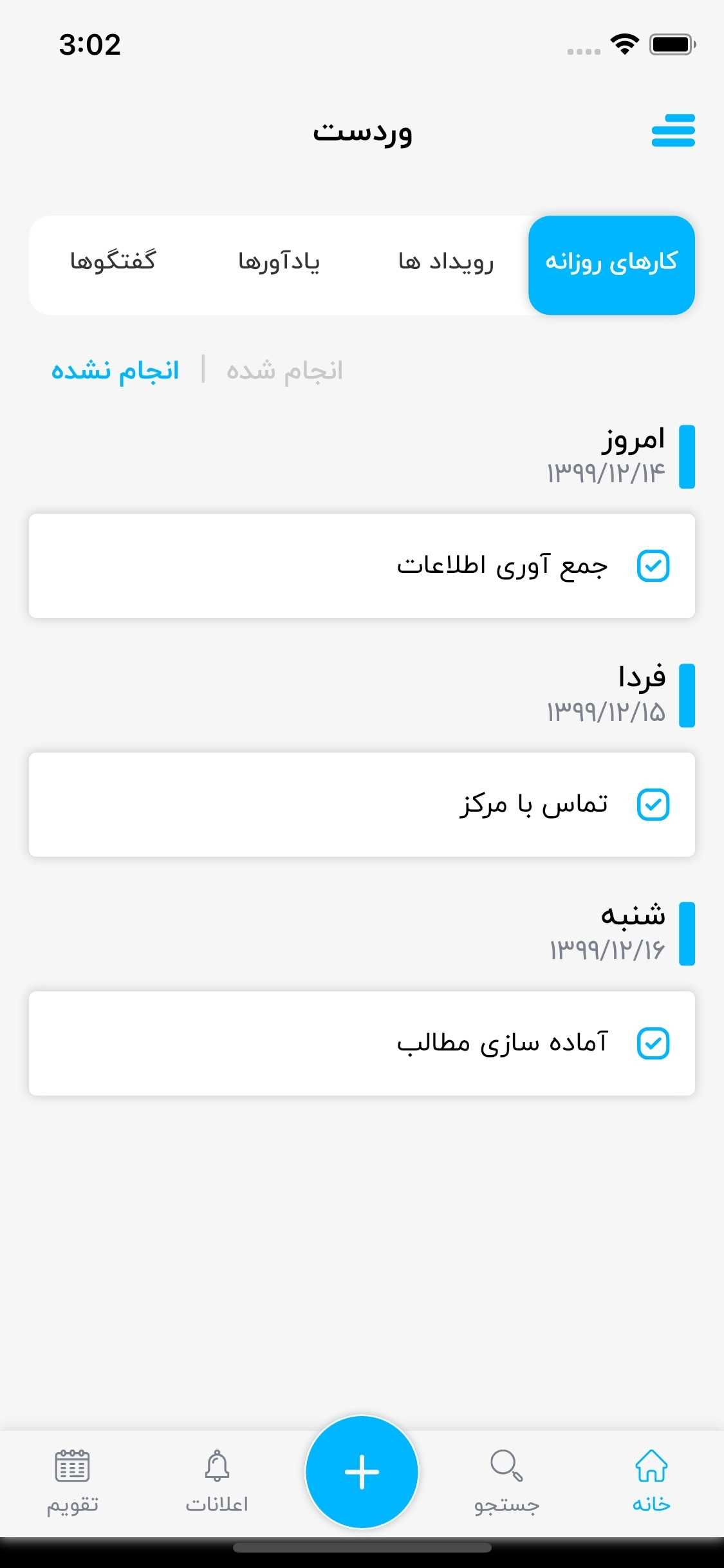Go to the خانه home tab

point(651,1480)
